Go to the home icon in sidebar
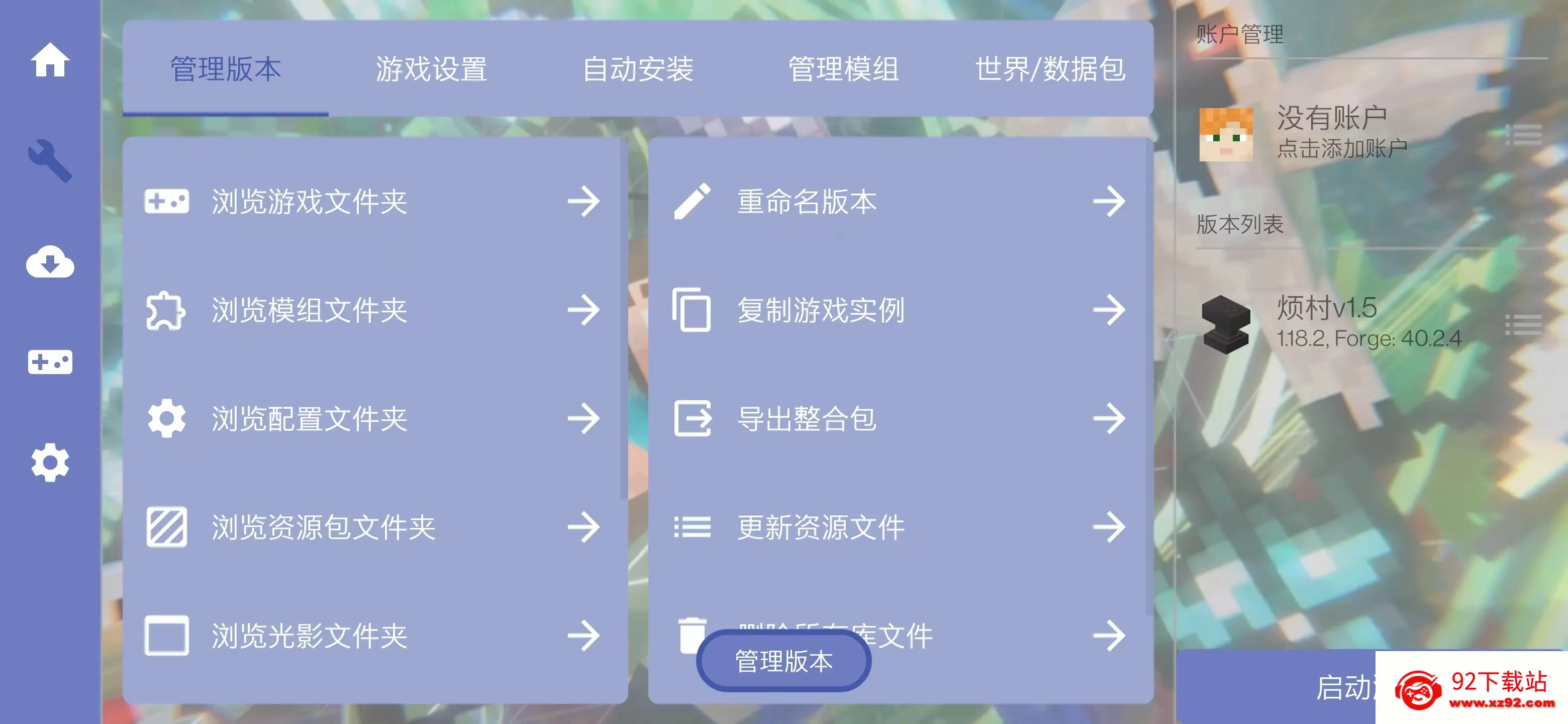This screenshot has height=724, width=1568. click(x=50, y=60)
